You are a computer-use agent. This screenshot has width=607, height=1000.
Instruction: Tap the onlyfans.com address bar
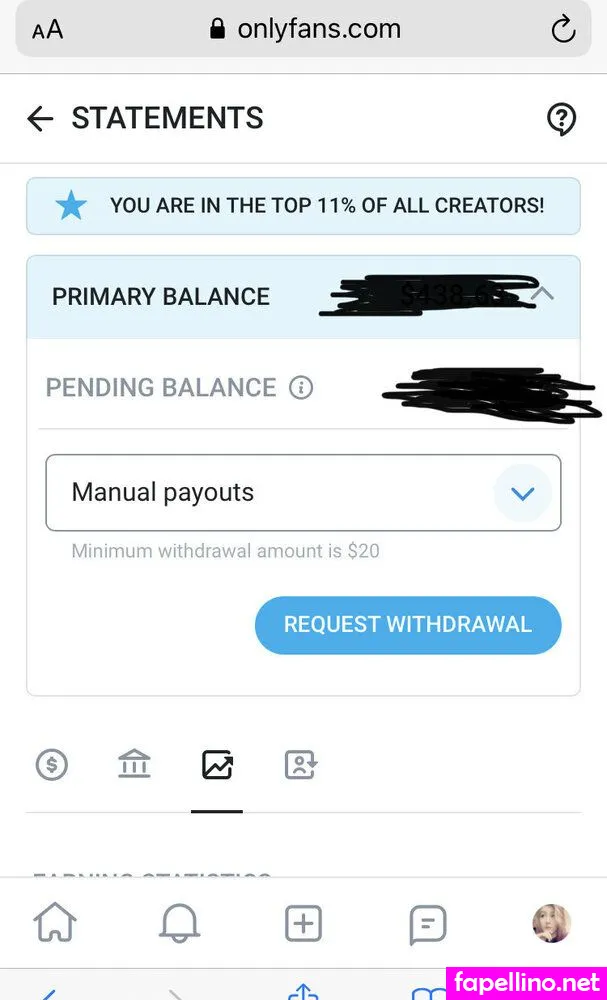pos(304,30)
